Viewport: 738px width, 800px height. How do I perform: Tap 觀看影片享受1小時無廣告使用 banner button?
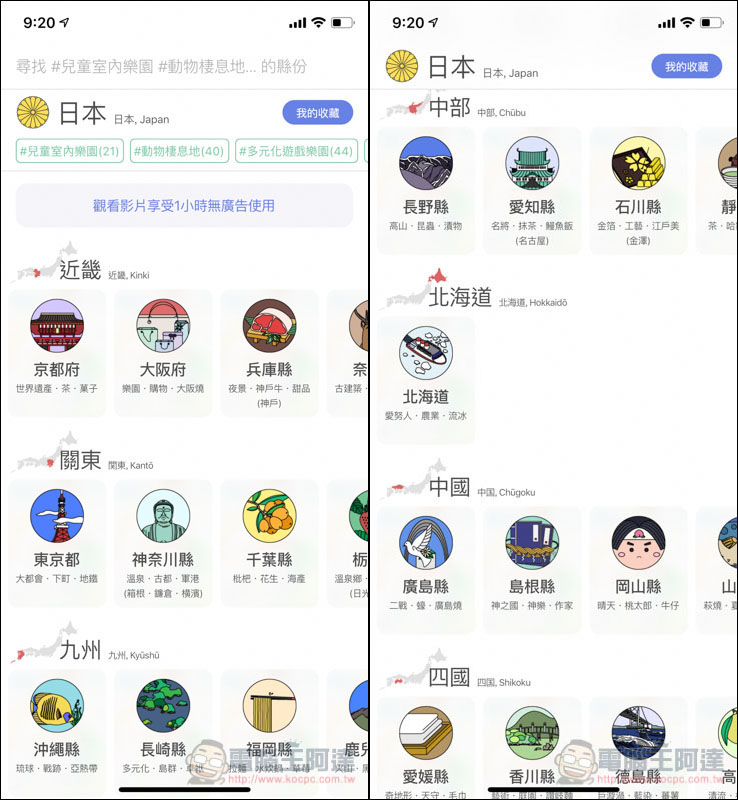point(184,205)
